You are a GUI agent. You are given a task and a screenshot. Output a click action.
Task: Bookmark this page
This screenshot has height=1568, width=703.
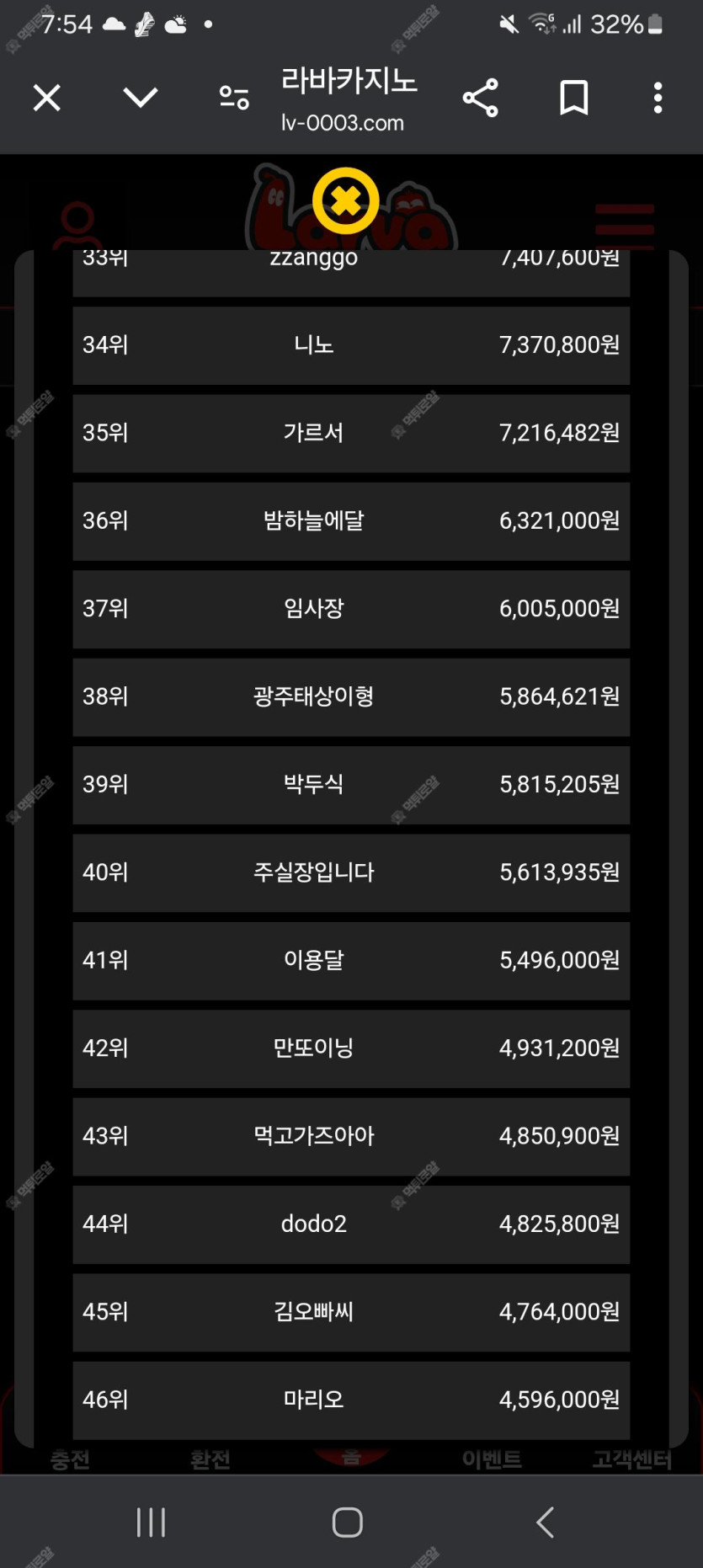coord(573,98)
